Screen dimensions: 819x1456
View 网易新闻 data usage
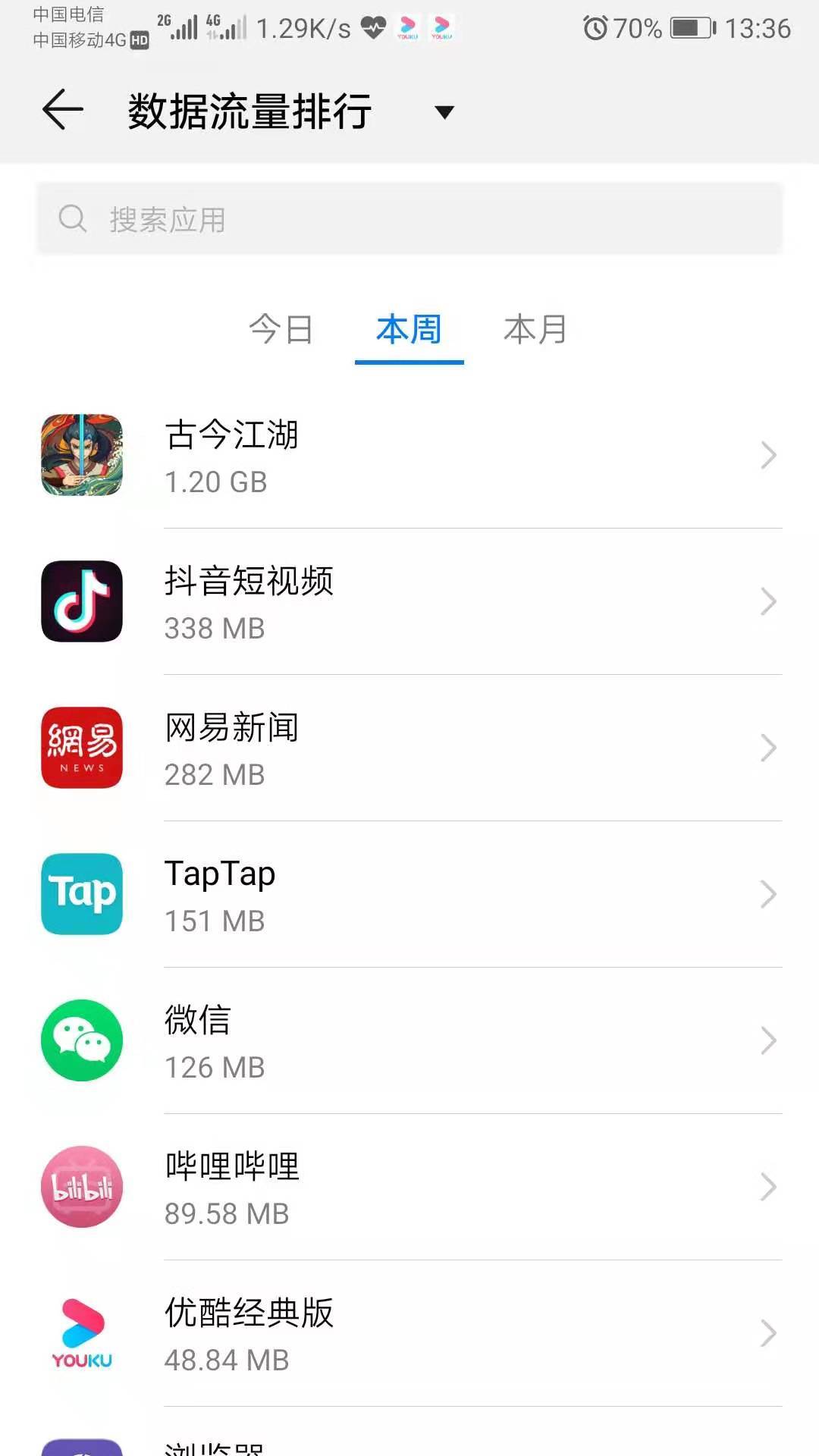coord(409,748)
